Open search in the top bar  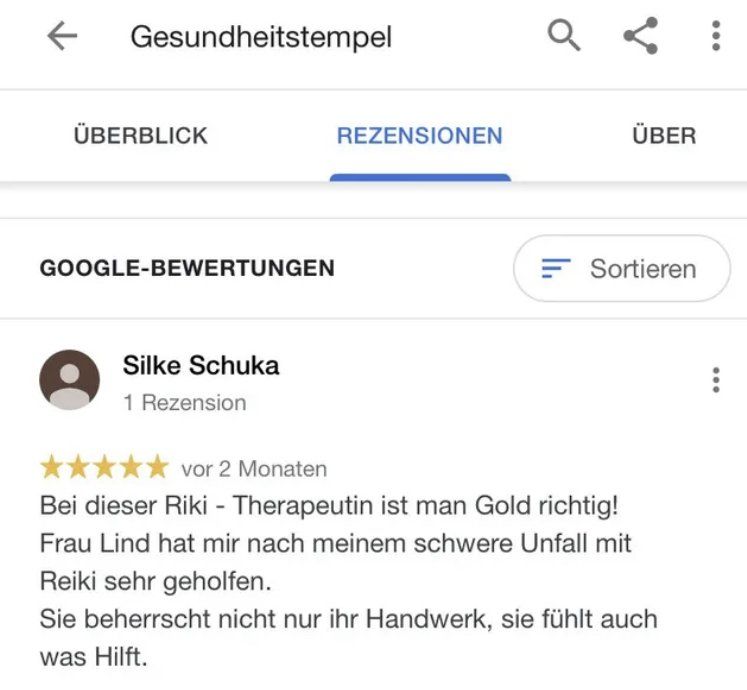tap(564, 36)
